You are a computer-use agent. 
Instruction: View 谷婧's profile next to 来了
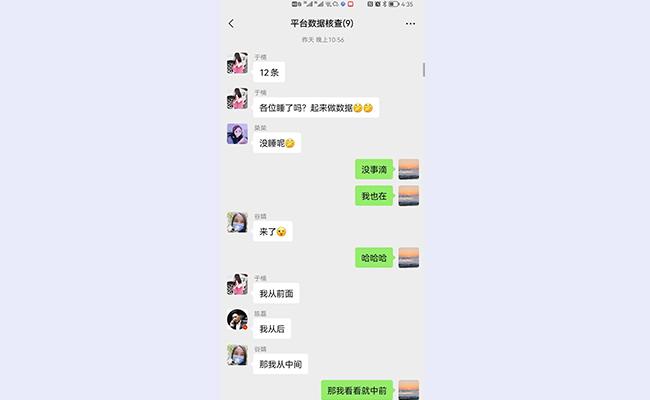pos(237,222)
